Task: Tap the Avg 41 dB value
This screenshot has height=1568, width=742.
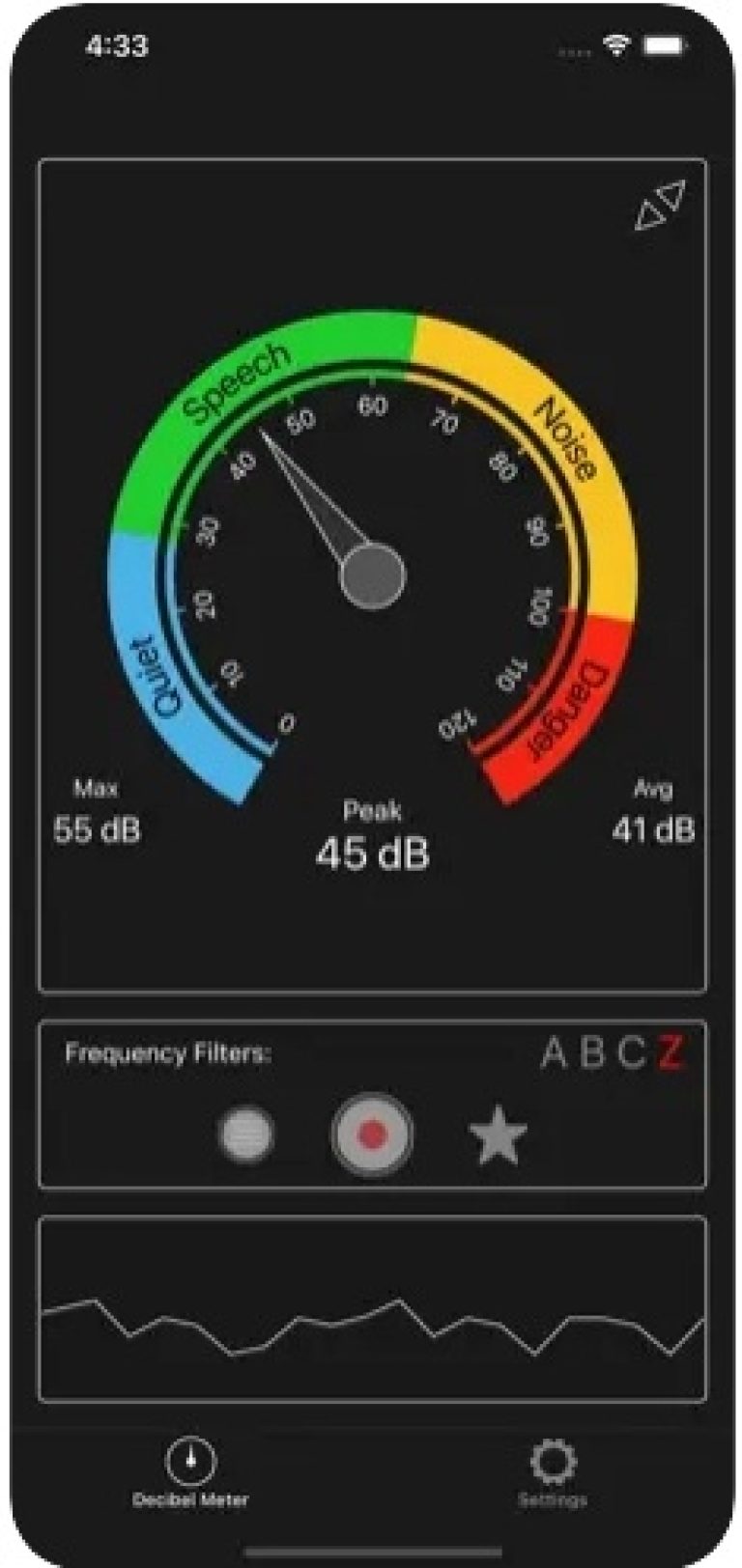Action: [x=655, y=826]
